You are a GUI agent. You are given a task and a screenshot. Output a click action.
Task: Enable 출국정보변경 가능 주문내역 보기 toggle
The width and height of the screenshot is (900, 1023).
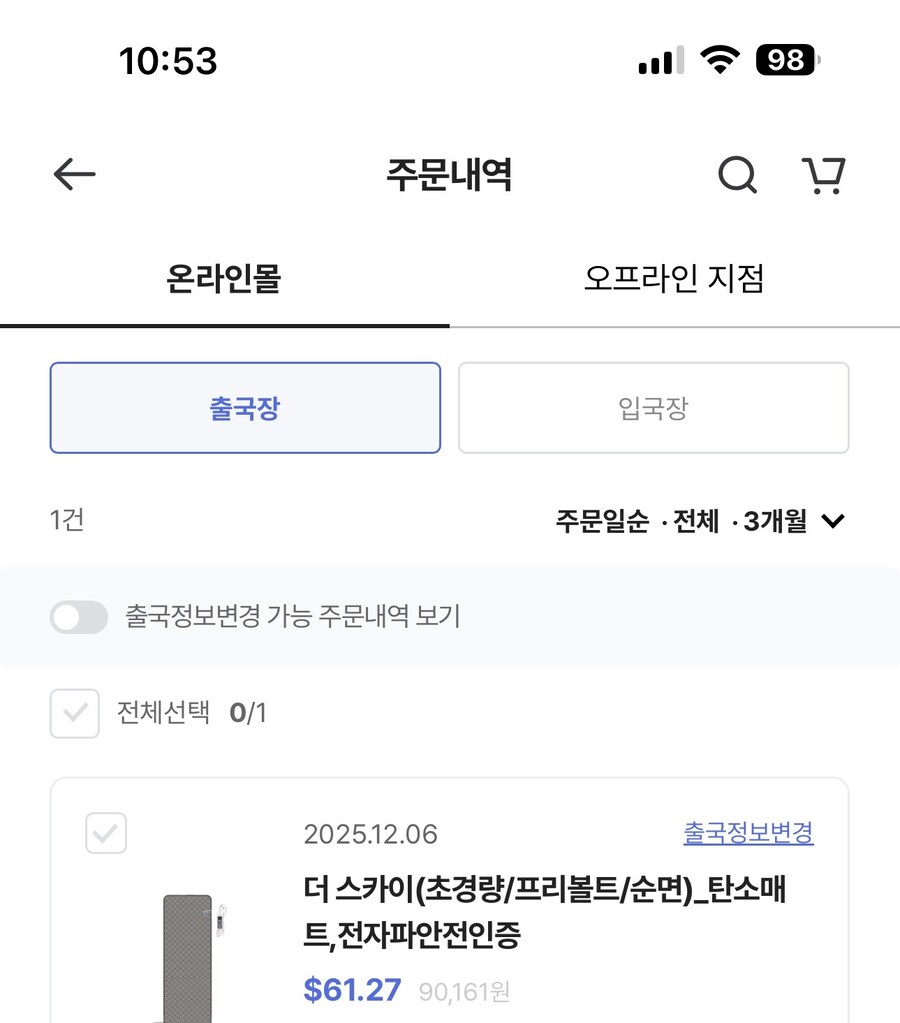point(78,617)
